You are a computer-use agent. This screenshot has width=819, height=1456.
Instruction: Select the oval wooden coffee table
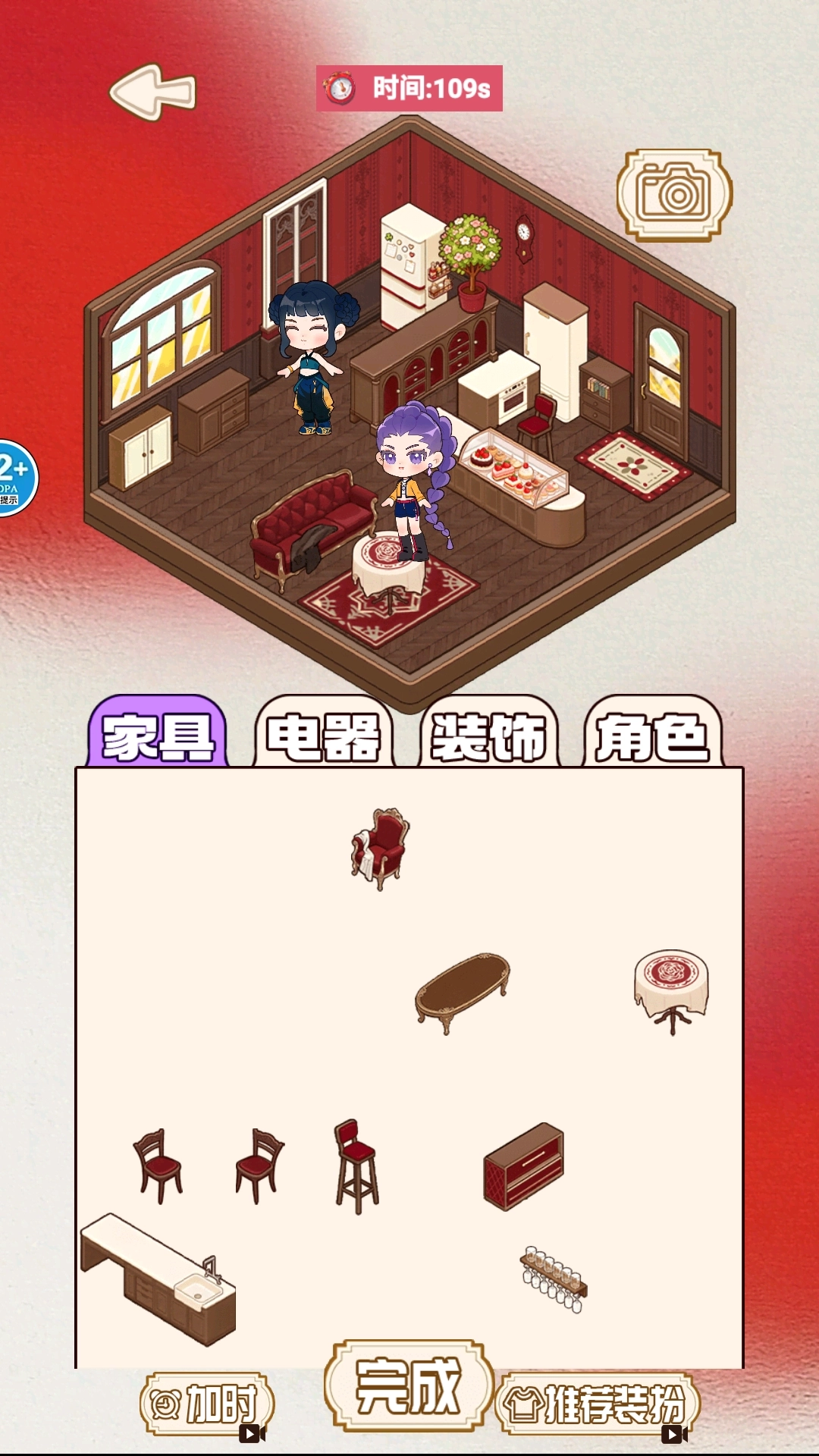point(462,990)
